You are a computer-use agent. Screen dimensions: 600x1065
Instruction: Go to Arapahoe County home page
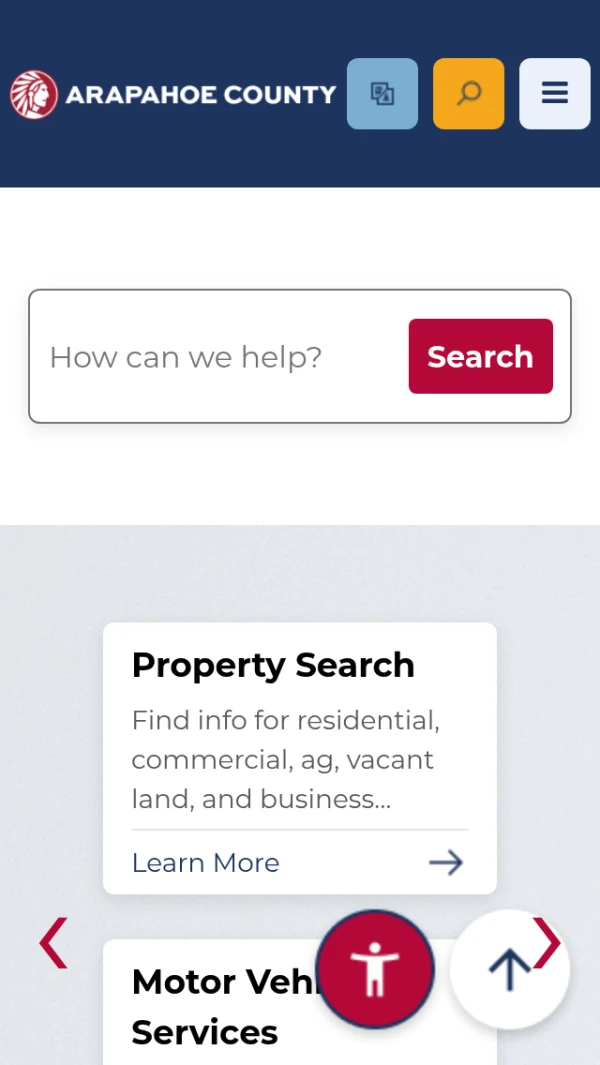173,95
